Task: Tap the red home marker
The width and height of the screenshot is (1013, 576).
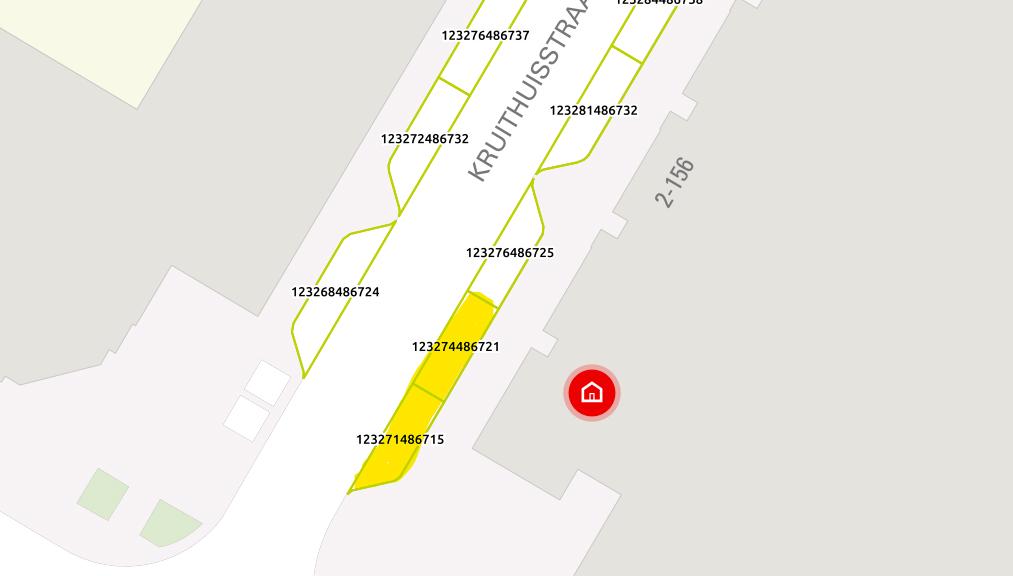Action: point(592,392)
